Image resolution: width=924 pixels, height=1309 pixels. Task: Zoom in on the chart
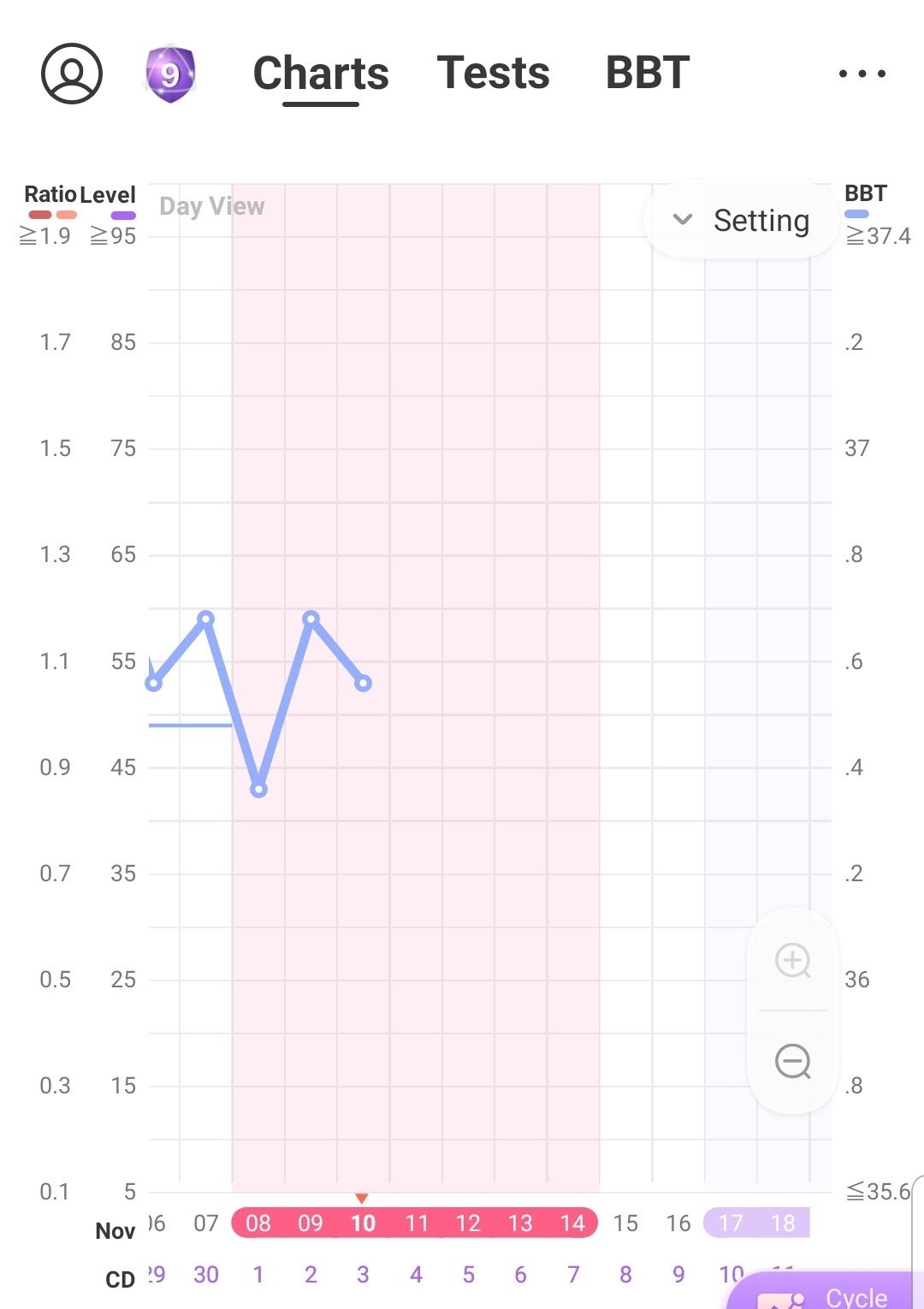793,960
